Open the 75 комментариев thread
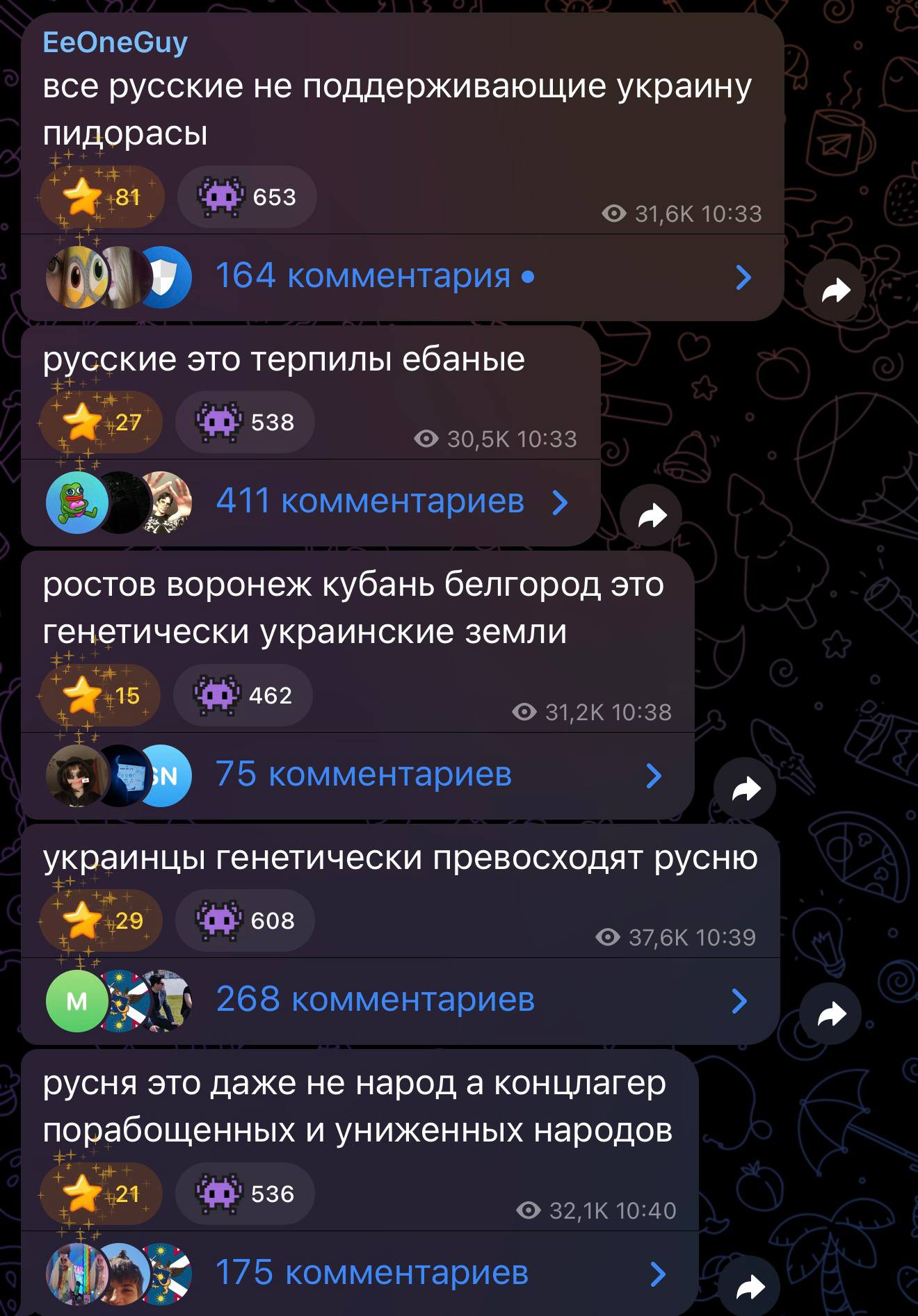 [363, 774]
